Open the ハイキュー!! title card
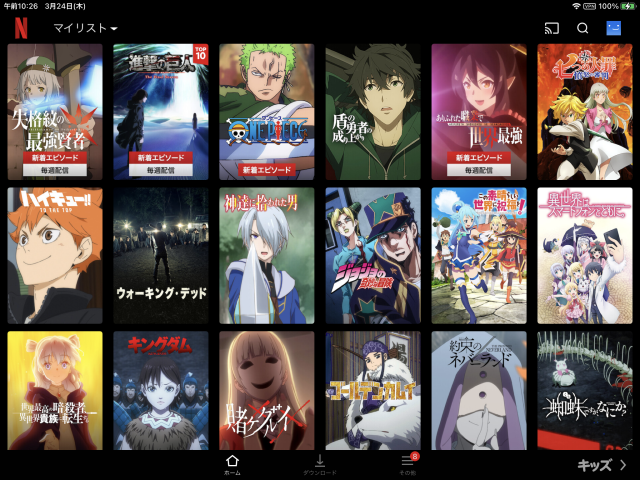 click(x=55, y=255)
